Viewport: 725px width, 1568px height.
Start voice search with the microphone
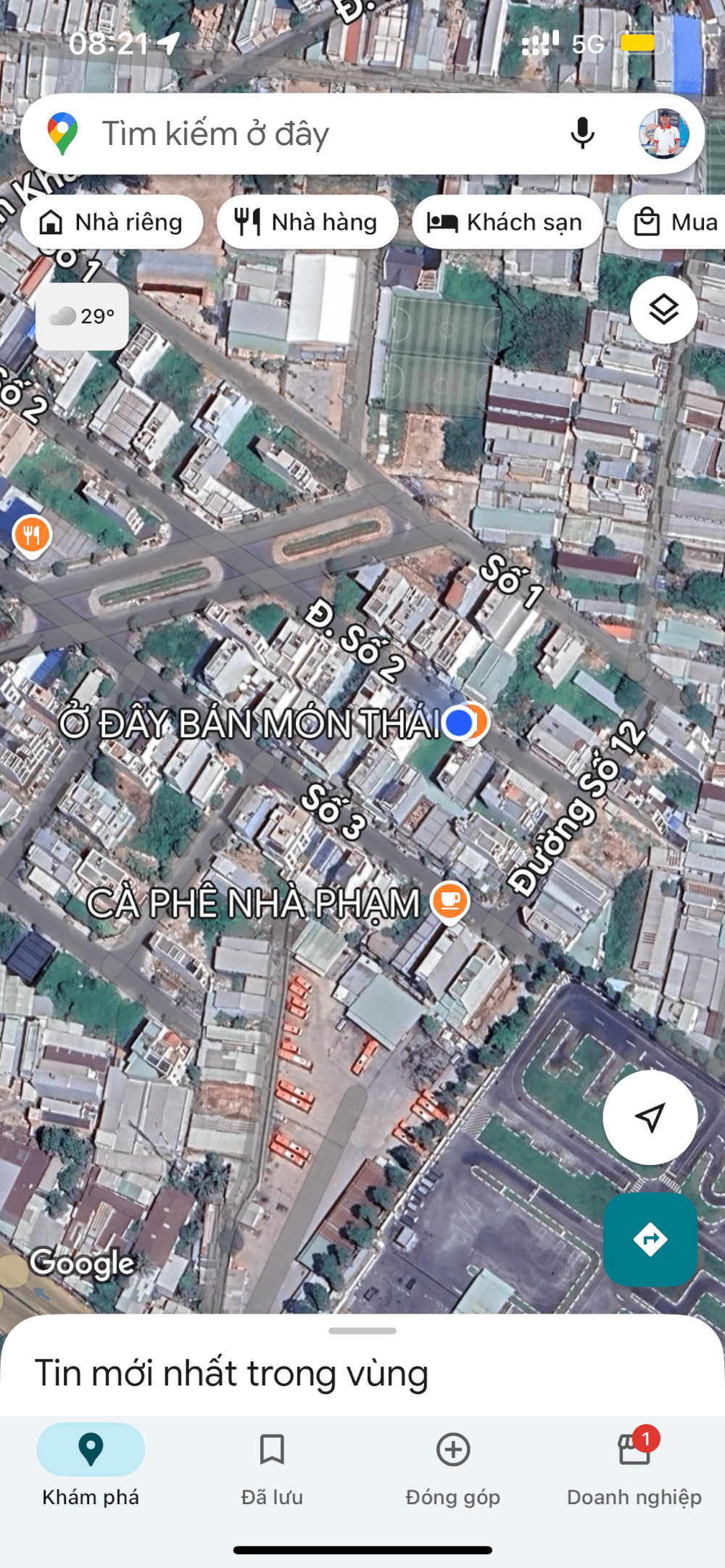coord(582,134)
